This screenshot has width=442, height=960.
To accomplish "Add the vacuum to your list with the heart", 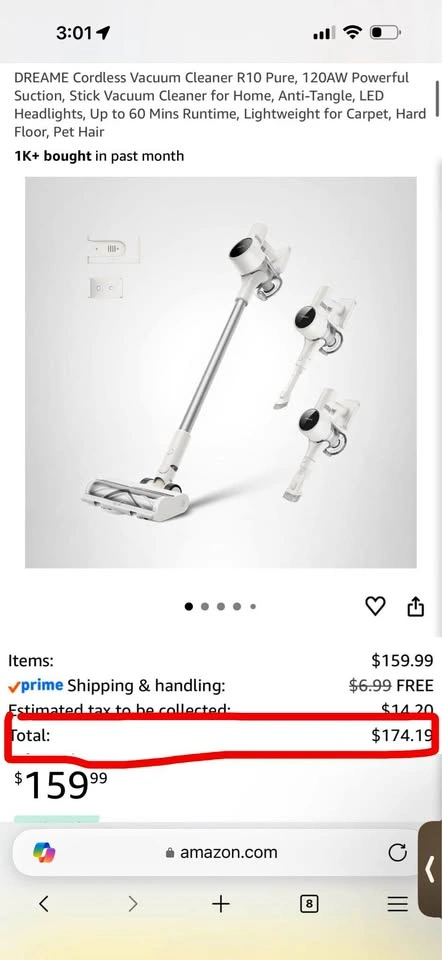I will 375,606.
